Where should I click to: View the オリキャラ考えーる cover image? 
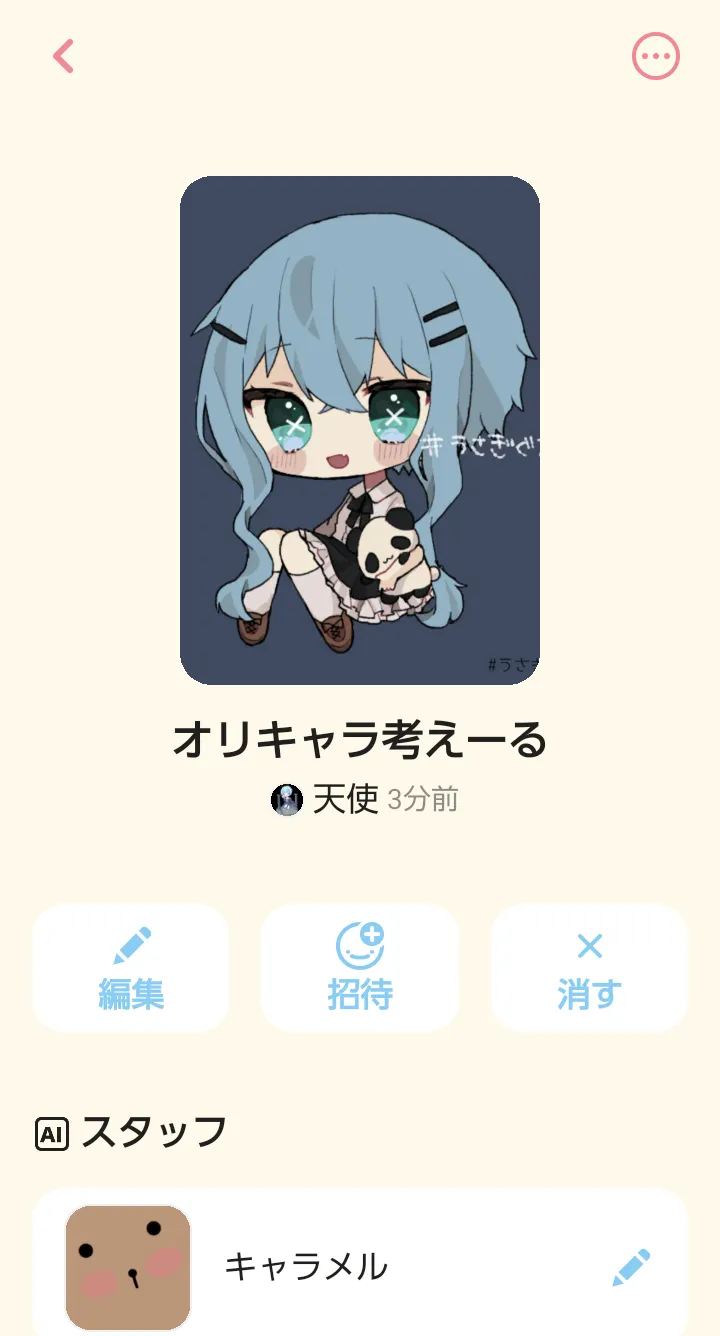[x=360, y=430]
